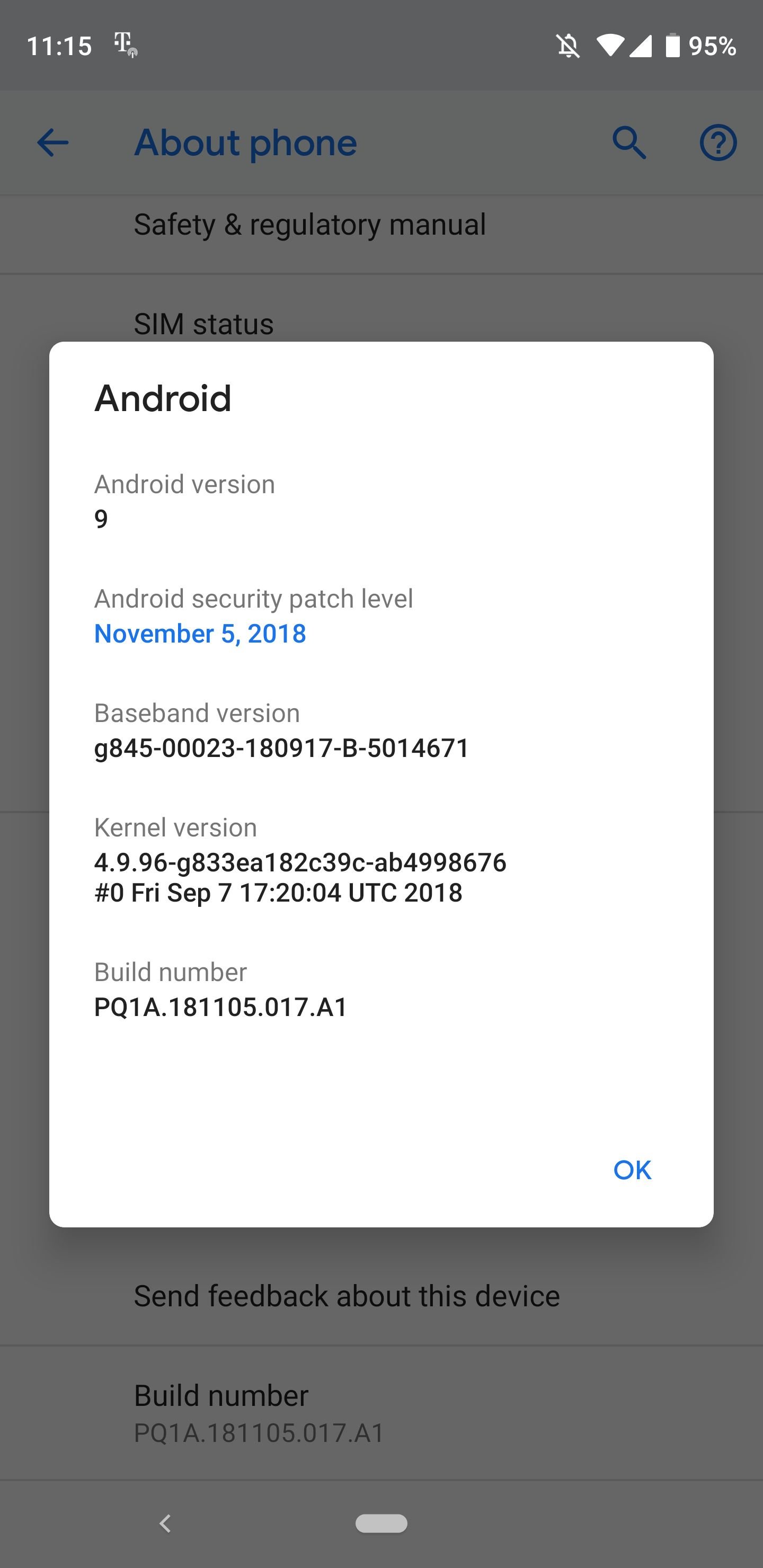
Task: Tap the system back button in navigation bar
Action: tap(164, 1524)
